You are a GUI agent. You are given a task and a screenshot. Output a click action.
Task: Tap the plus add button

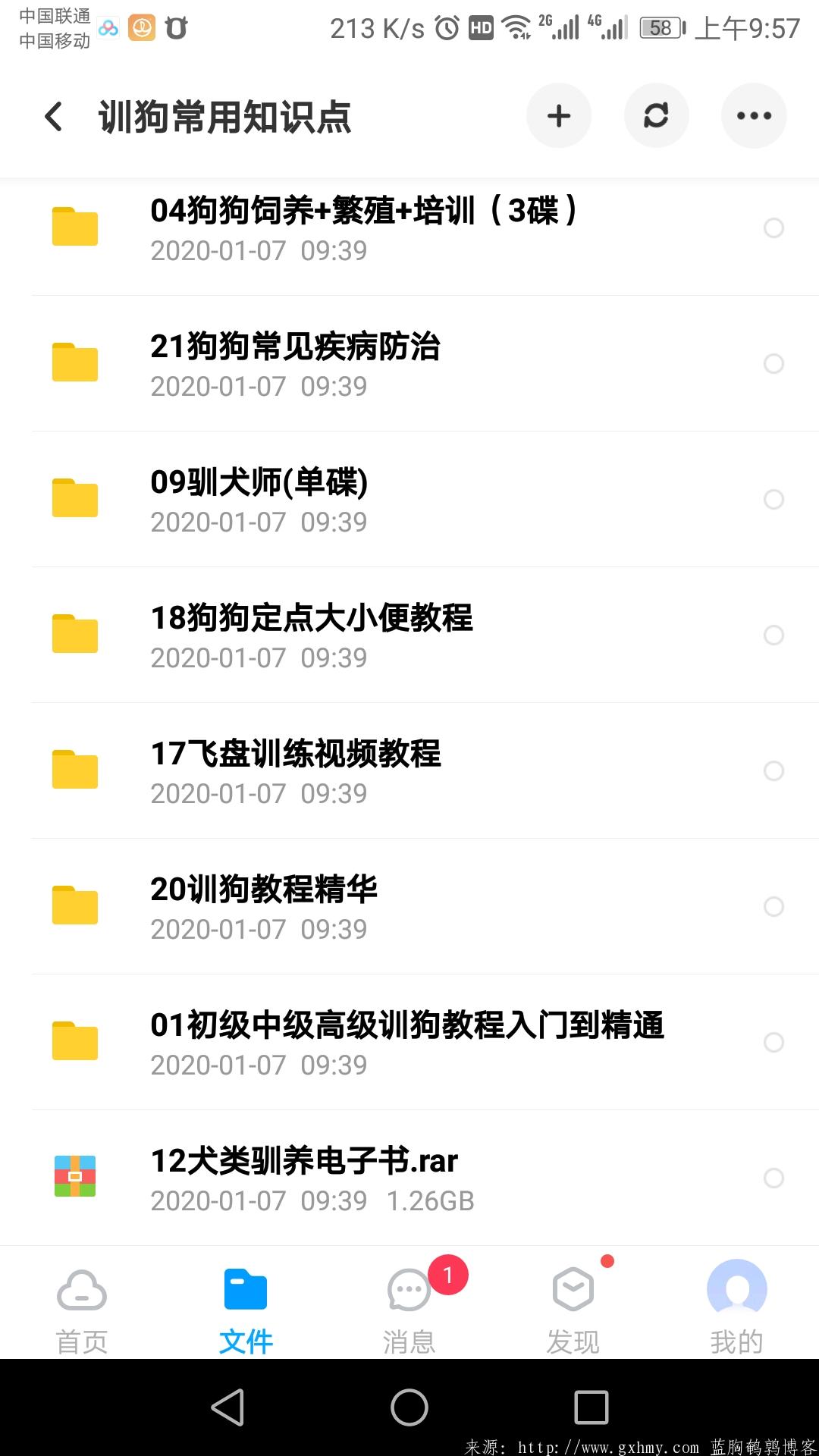click(559, 116)
